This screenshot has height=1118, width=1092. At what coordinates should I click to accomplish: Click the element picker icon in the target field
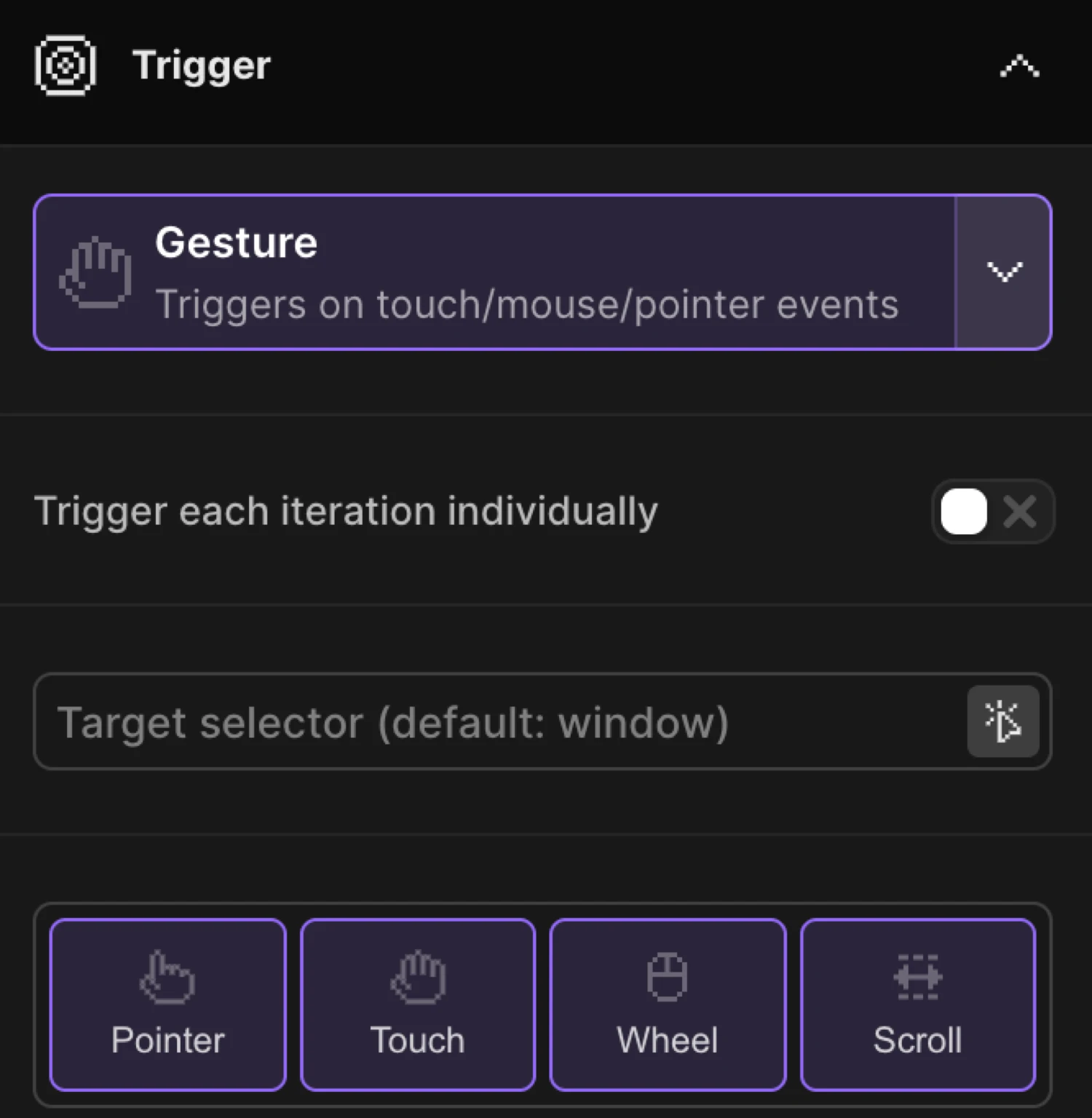click(x=1004, y=721)
